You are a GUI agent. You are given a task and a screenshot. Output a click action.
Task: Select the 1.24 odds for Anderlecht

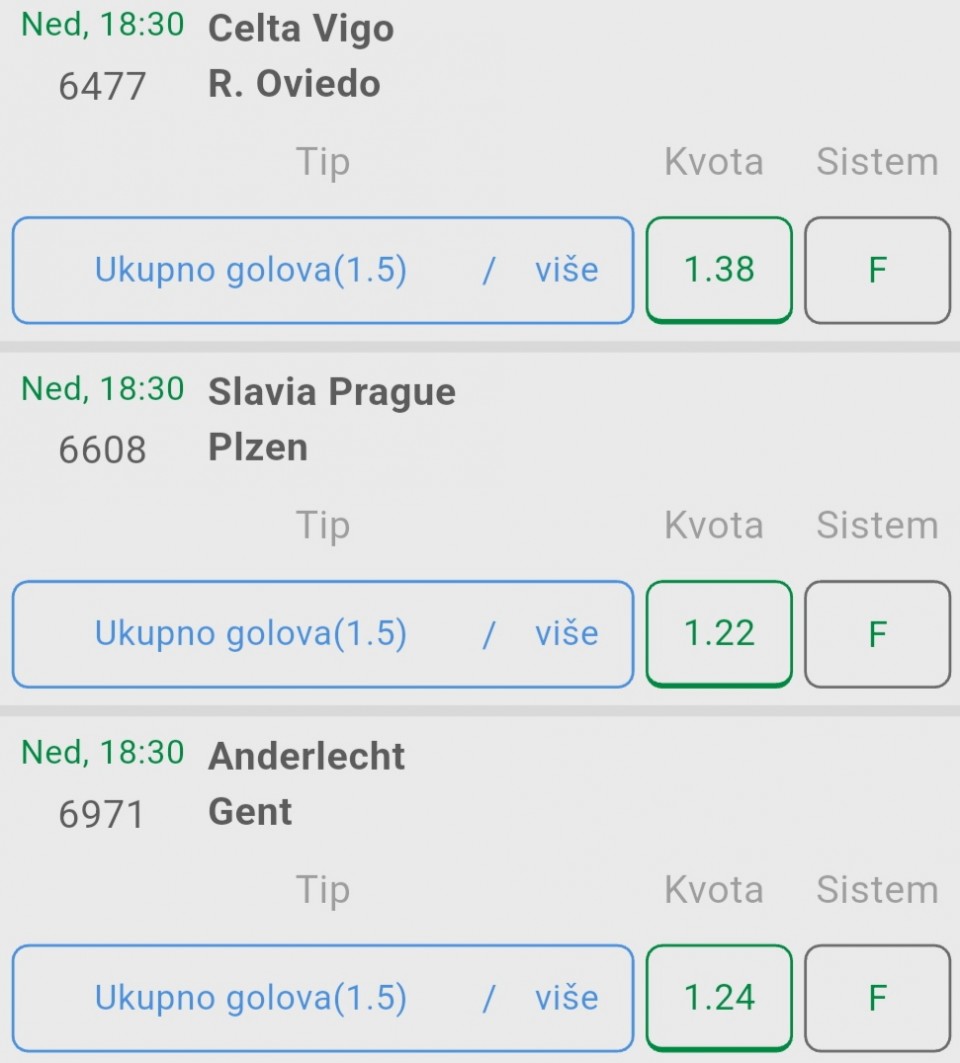coord(719,998)
